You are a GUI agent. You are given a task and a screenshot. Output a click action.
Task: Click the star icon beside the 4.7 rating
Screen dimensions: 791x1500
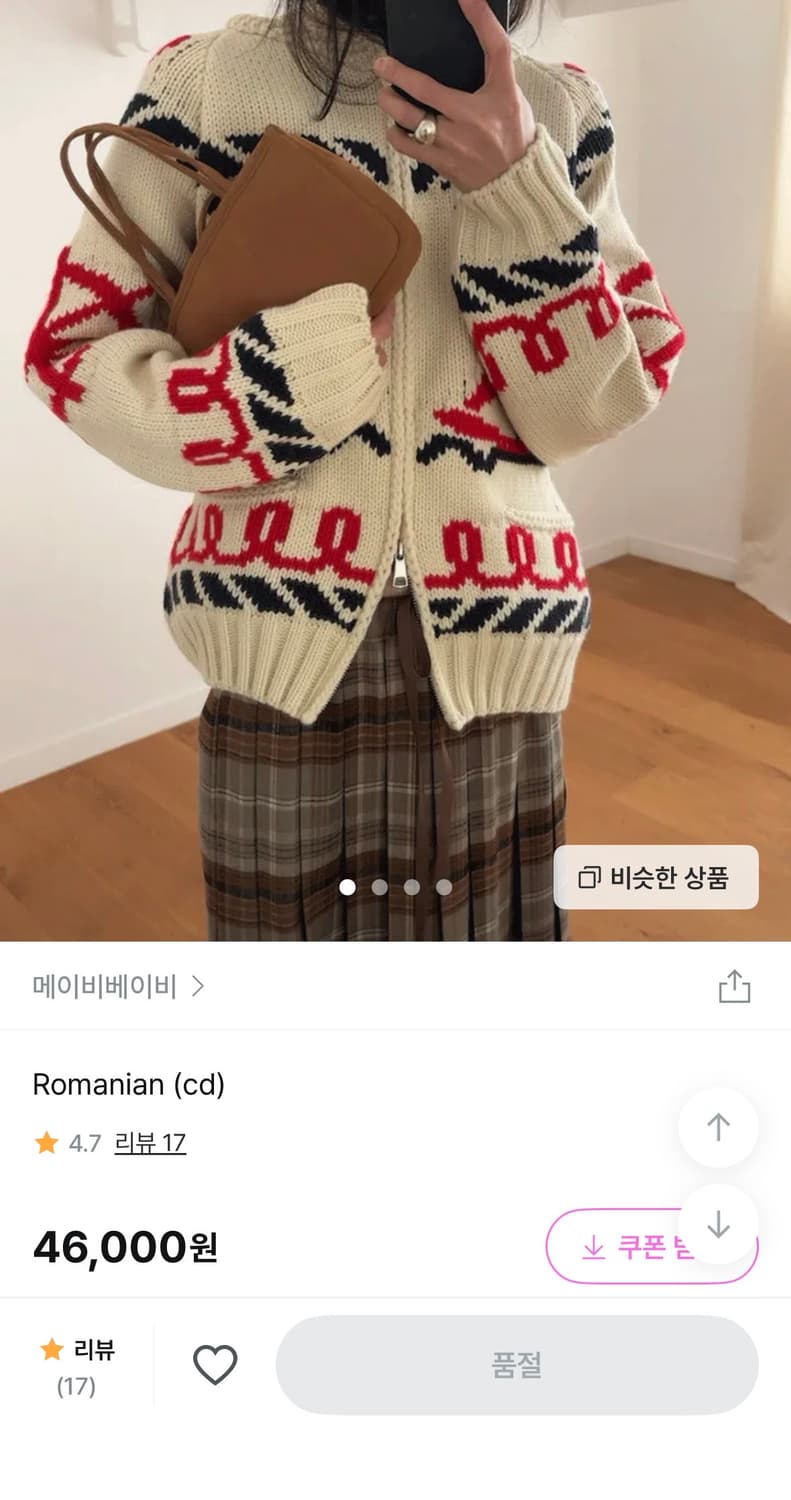pyautogui.click(x=46, y=1142)
